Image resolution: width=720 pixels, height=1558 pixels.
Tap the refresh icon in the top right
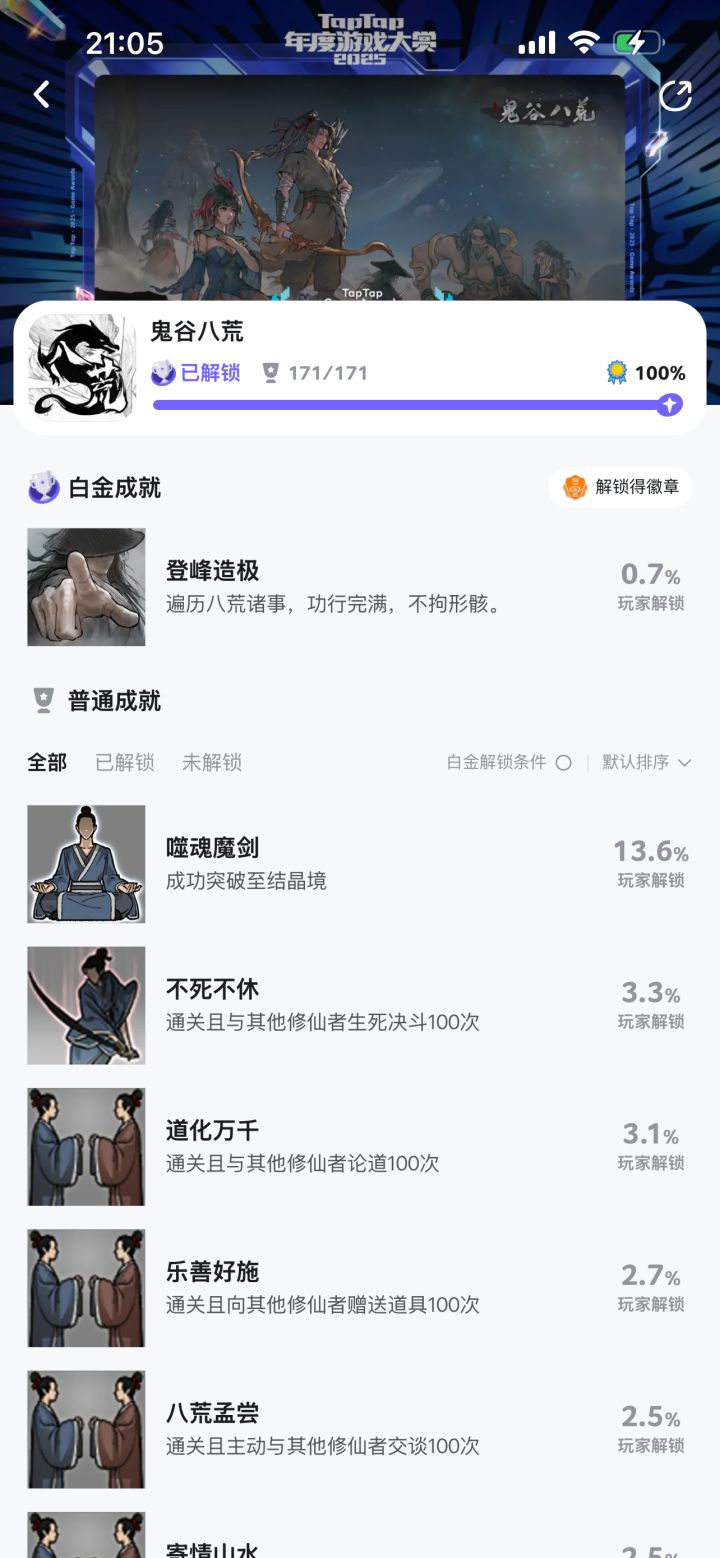(x=678, y=95)
